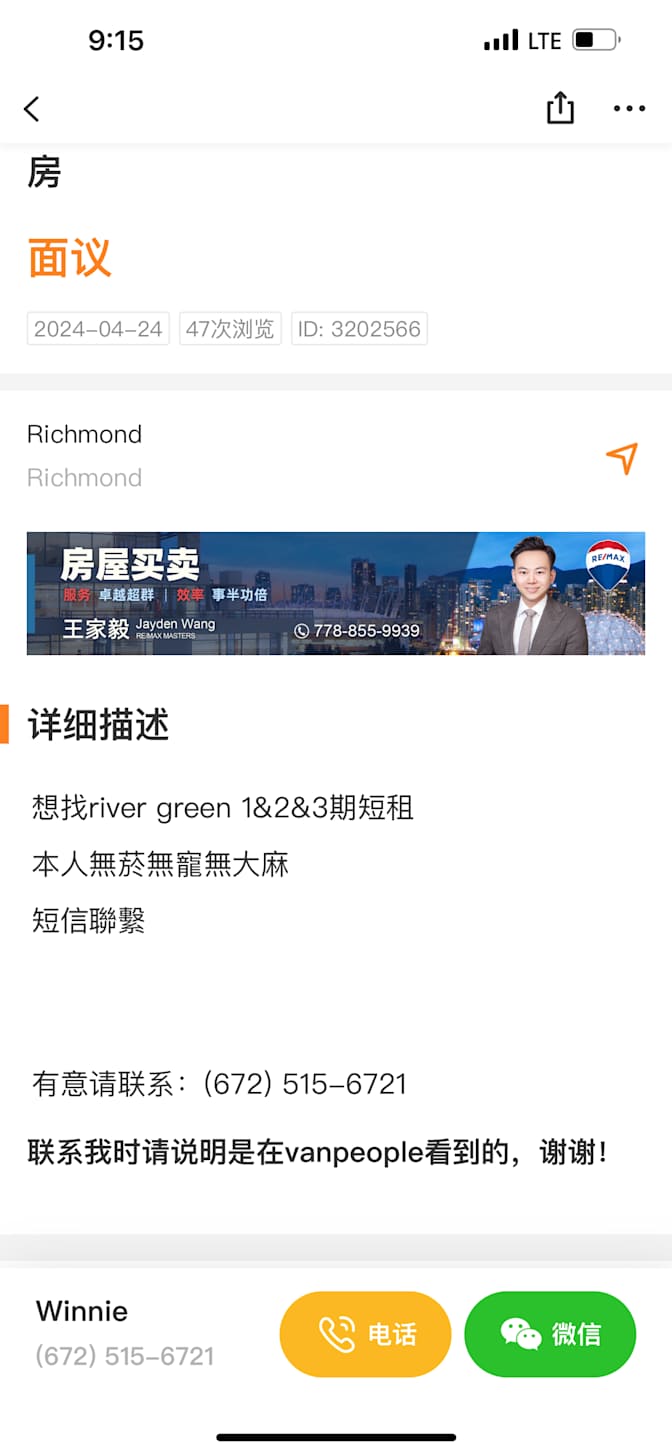Contact Winnie via the 微信 button
Image resolution: width=672 pixels, height=1454 pixels.
point(550,1334)
